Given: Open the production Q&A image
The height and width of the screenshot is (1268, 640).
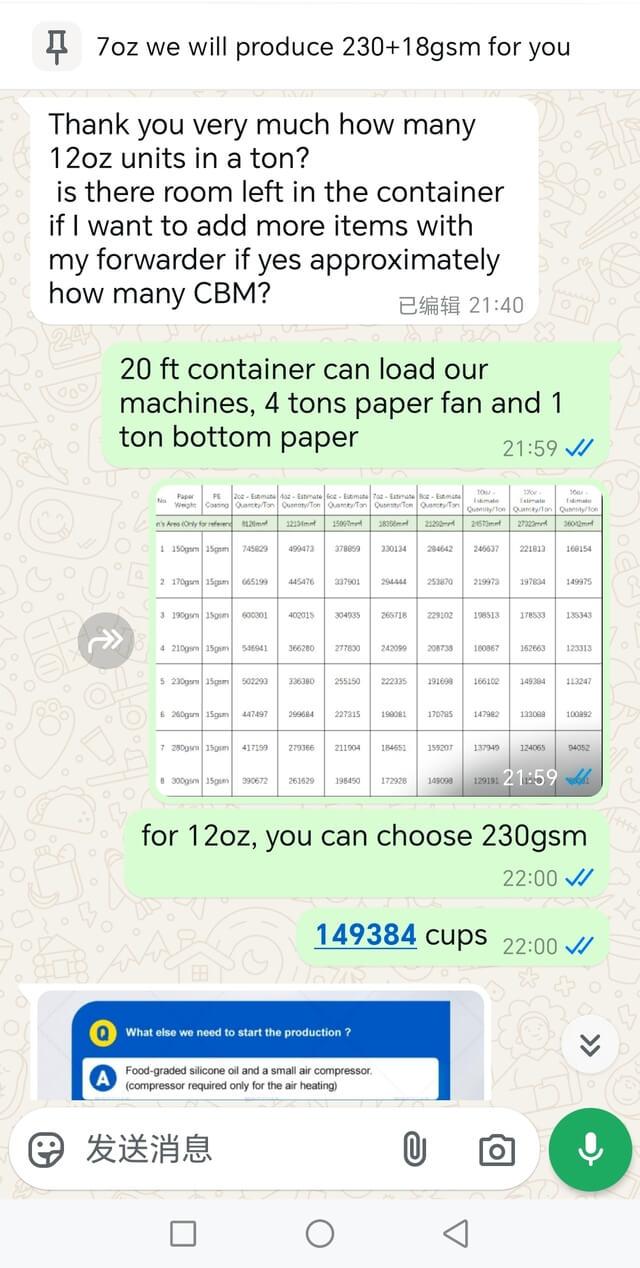Looking at the screenshot, I should [x=260, y=1045].
